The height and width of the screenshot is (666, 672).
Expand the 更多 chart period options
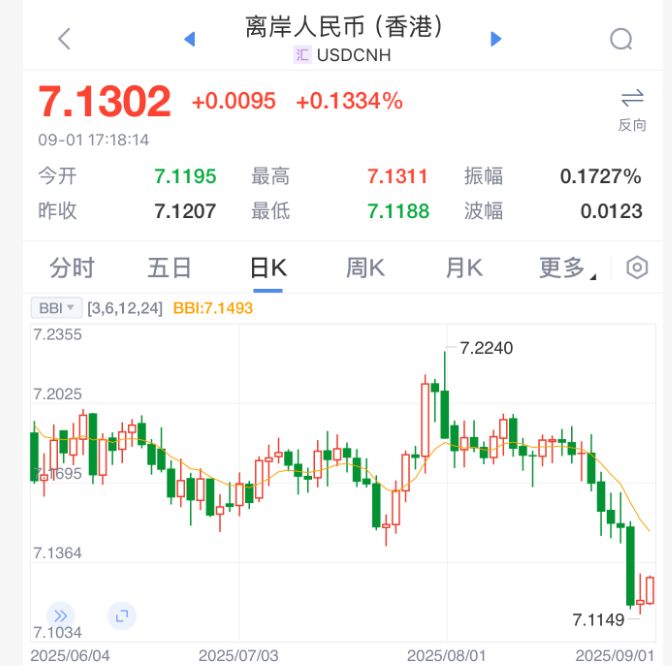coord(566,268)
